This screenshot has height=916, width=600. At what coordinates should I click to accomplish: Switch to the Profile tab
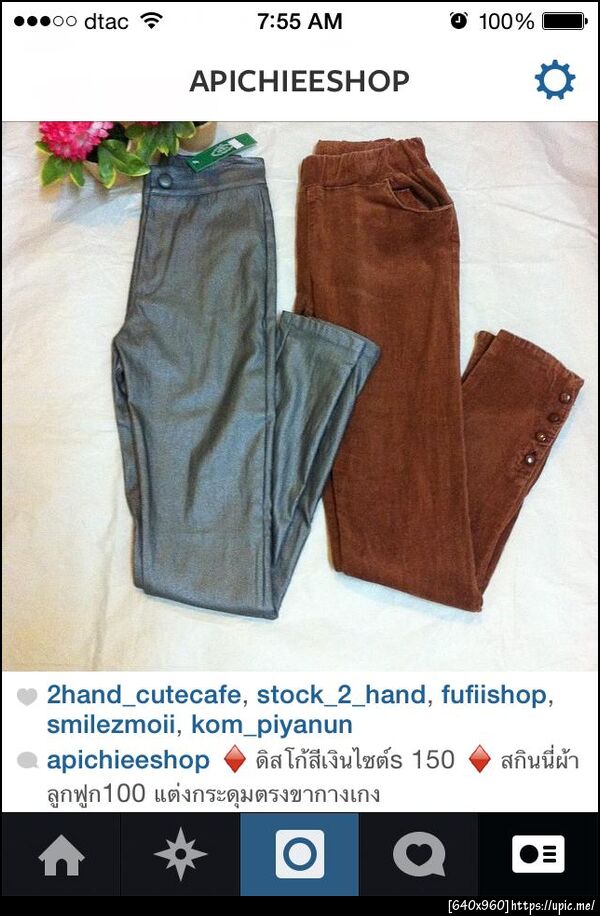pos(538,855)
